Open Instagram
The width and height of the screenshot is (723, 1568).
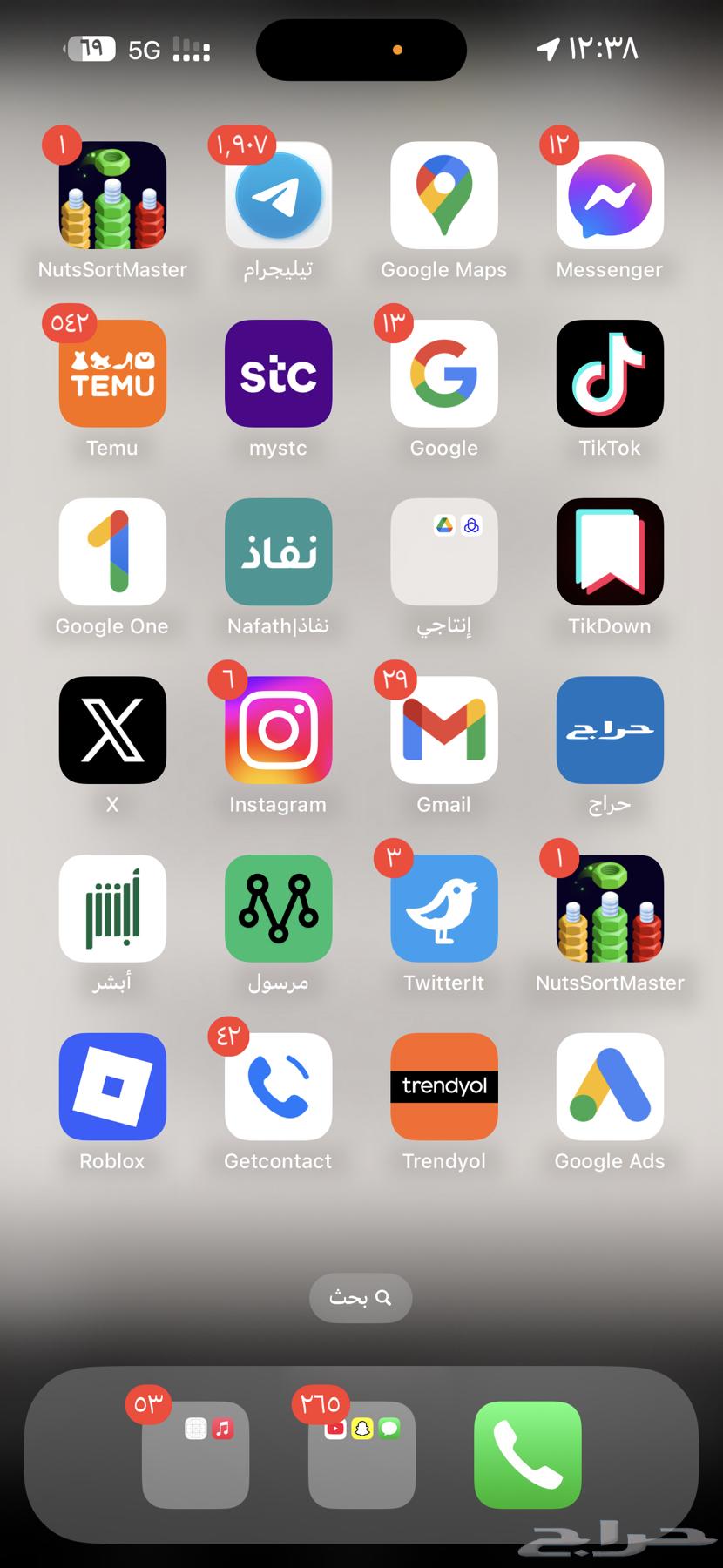pos(278,730)
